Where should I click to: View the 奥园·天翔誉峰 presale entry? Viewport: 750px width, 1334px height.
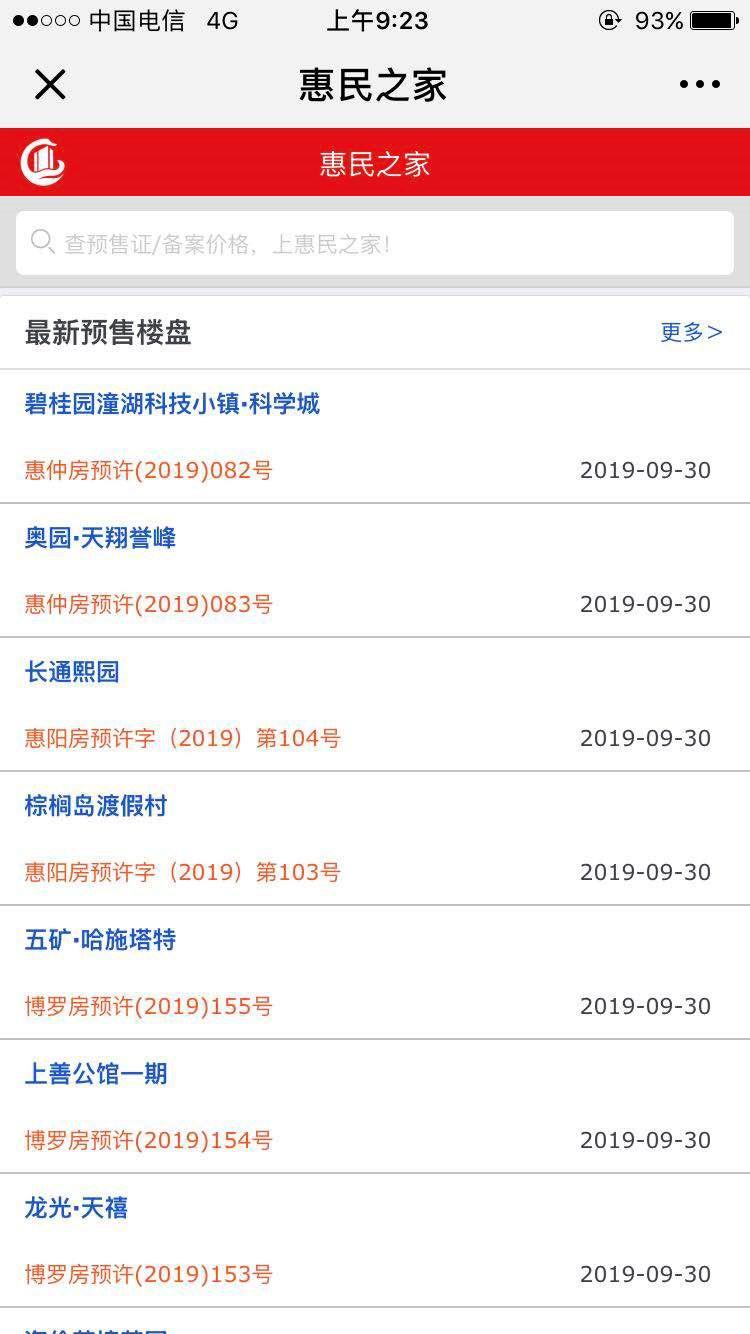(375, 571)
